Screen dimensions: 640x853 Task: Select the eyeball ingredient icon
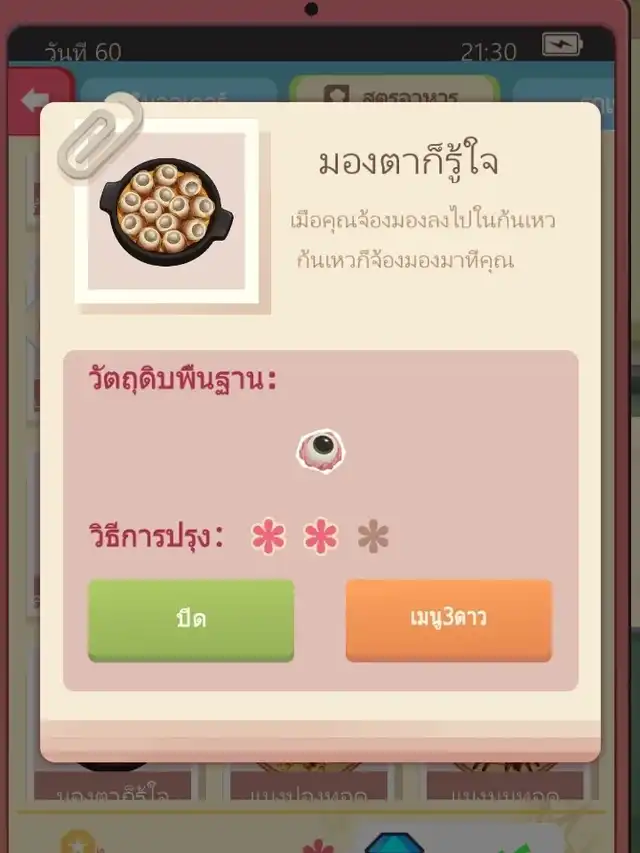321,451
